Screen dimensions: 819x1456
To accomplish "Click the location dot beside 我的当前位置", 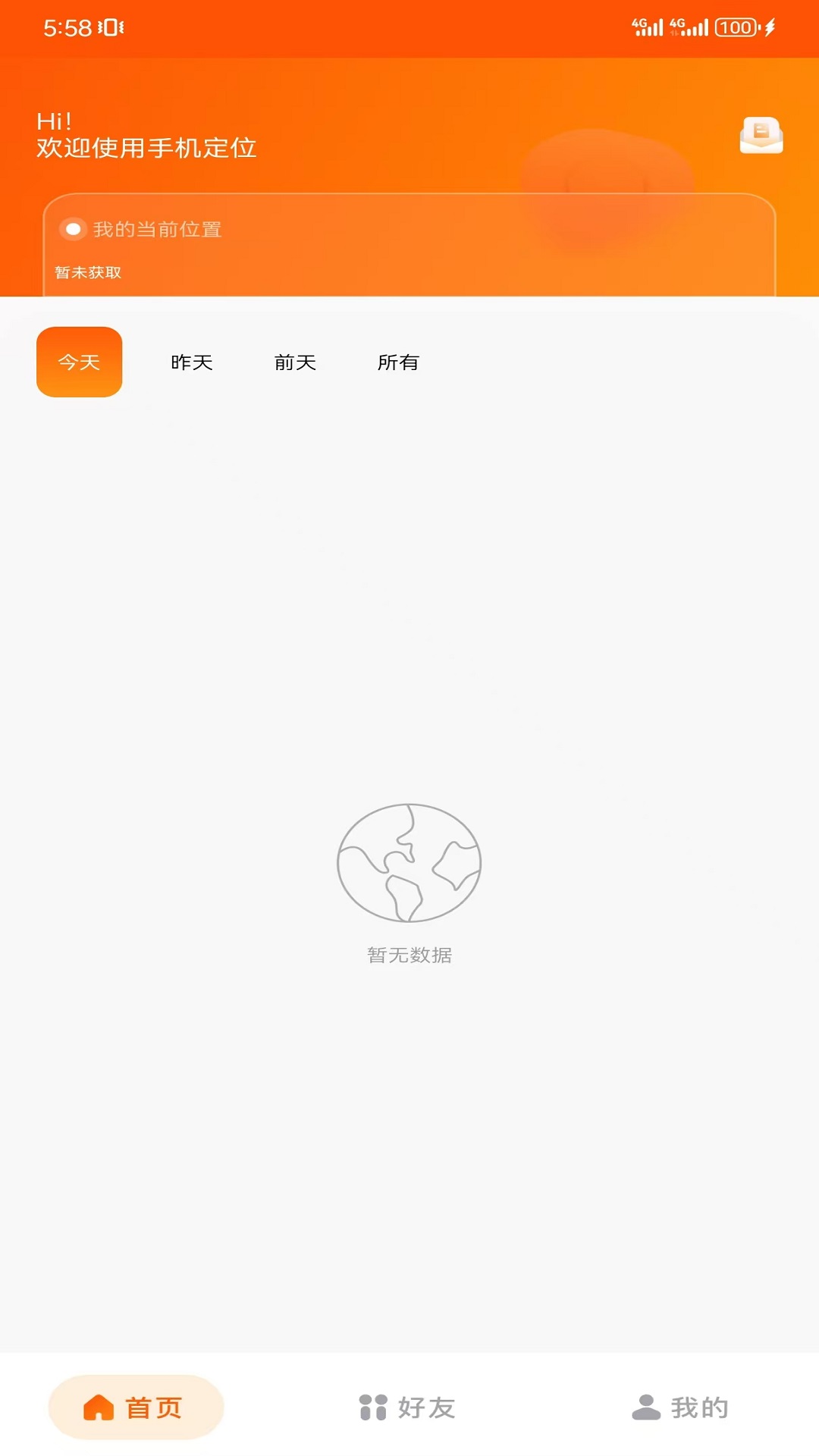I will (73, 228).
